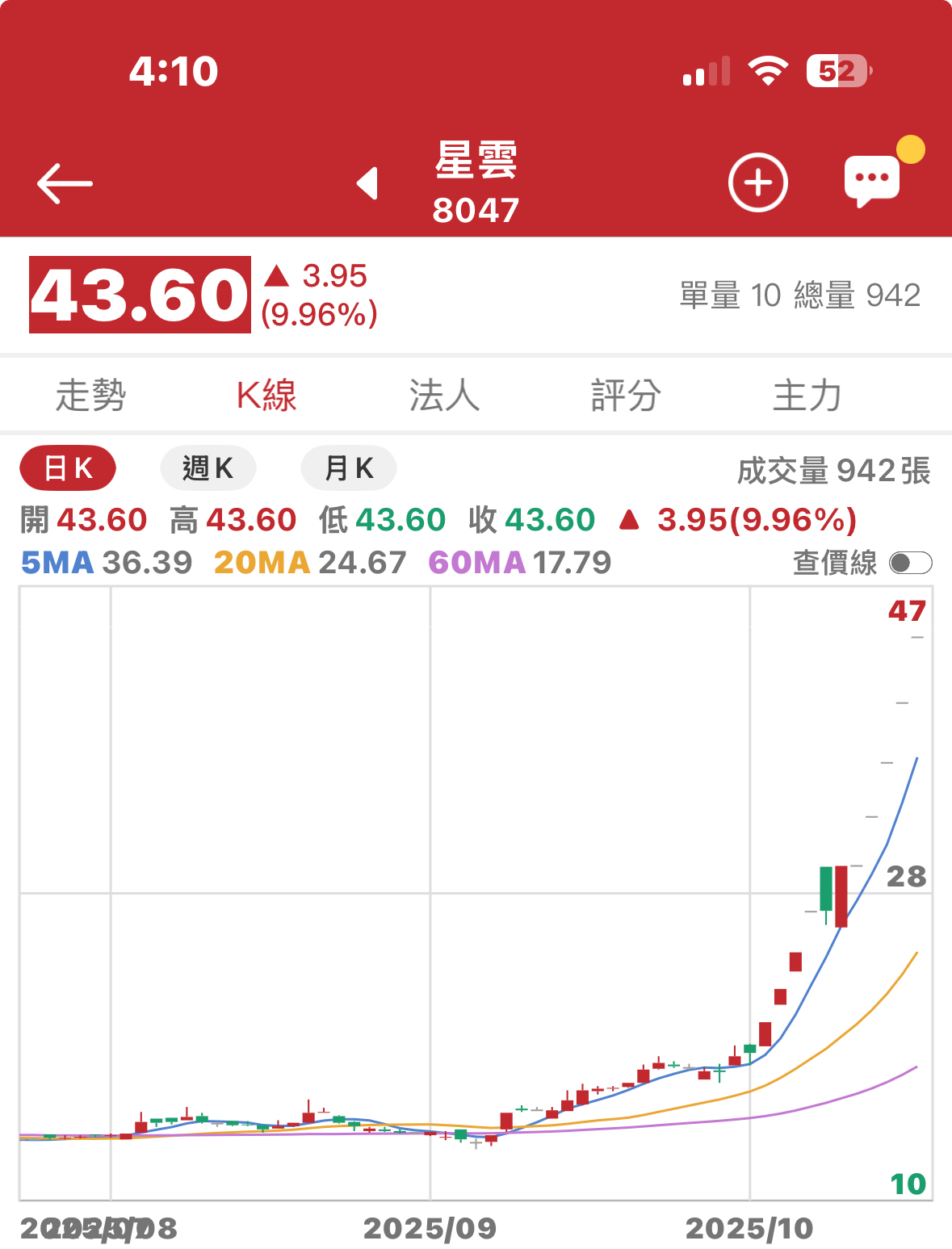Image resolution: width=952 pixels, height=1249 pixels.
Task: Enable the 查價線 toggle
Action: pos(910,563)
